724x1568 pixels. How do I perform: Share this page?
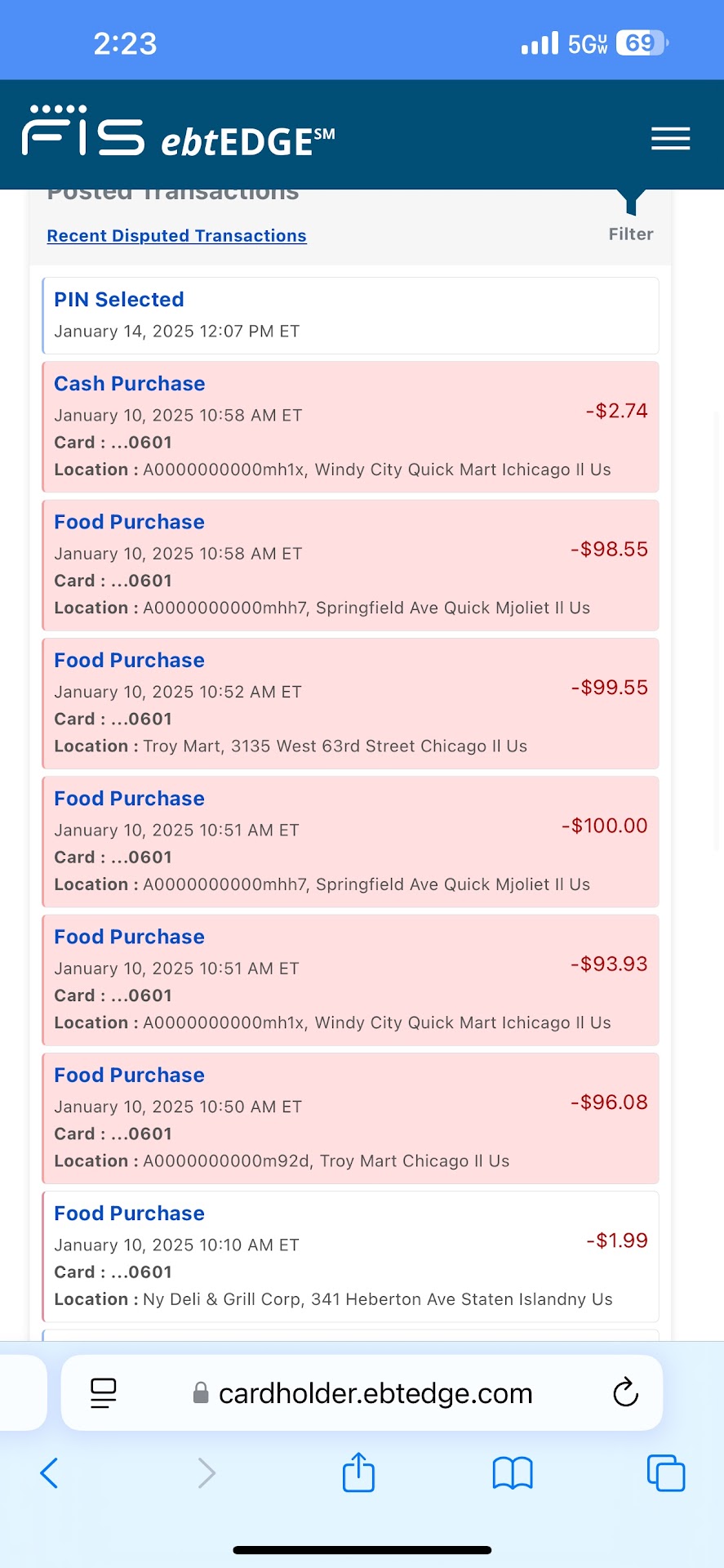click(x=358, y=1472)
